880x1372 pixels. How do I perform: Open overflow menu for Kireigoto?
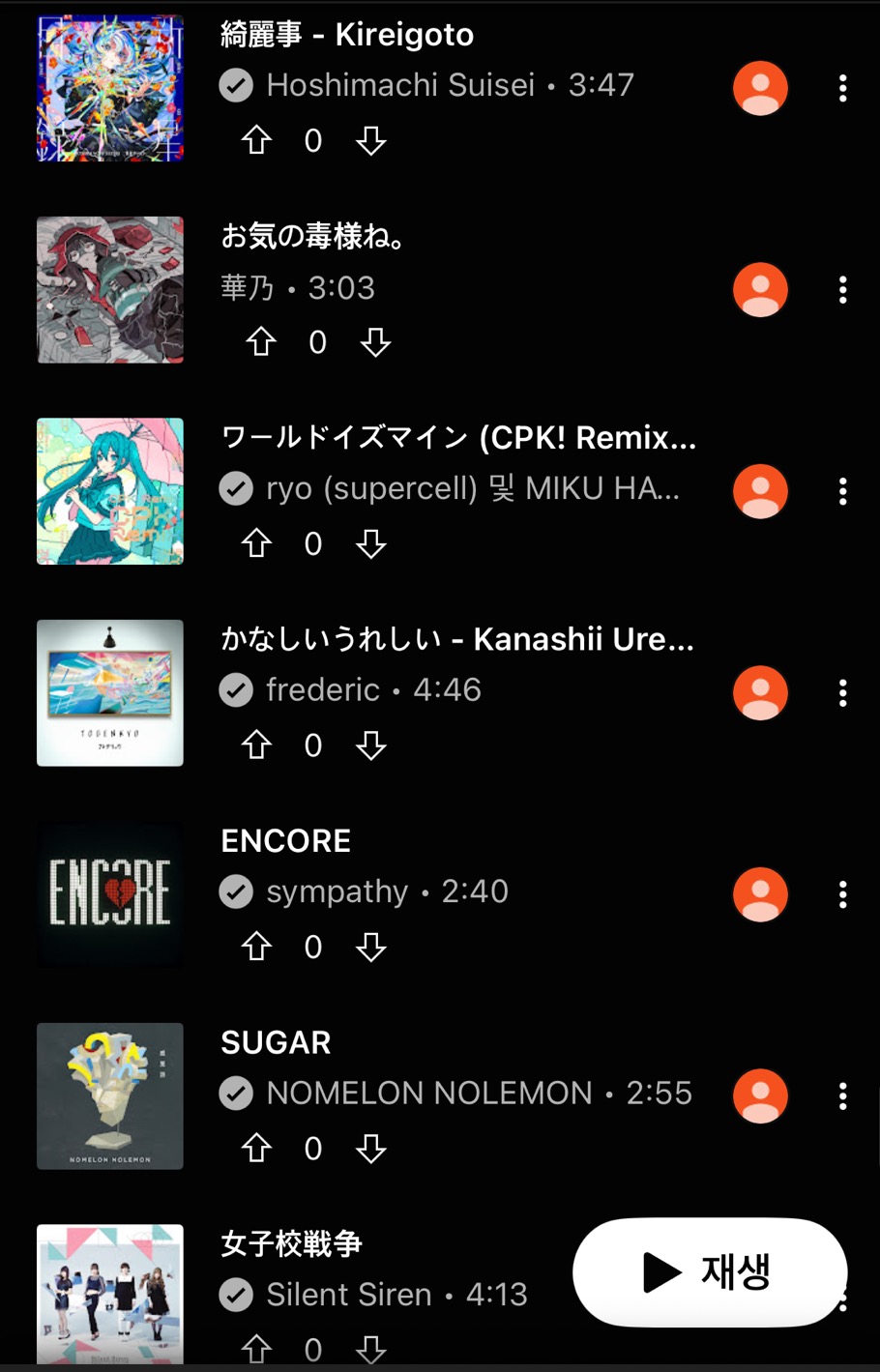click(843, 88)
